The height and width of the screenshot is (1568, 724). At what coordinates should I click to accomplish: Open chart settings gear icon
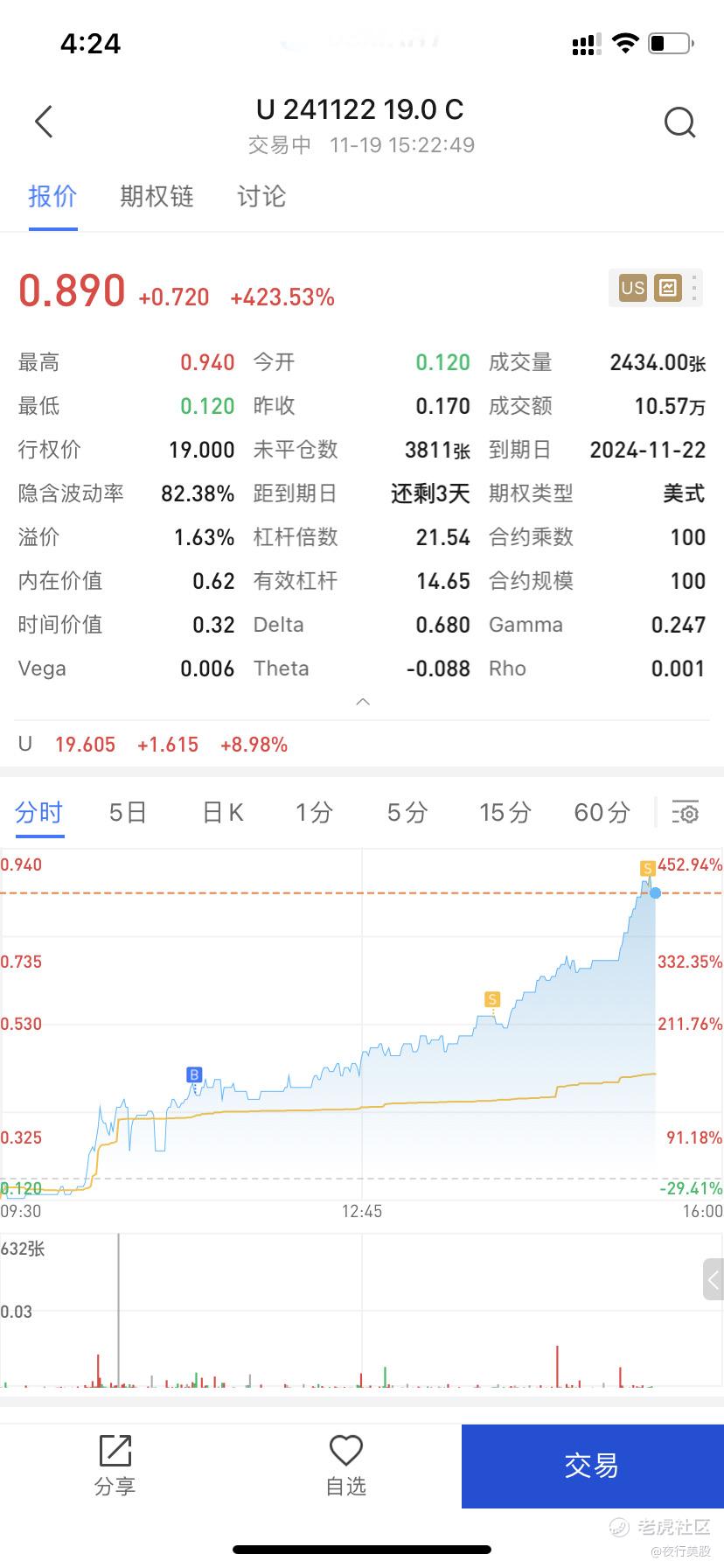pos(686,813)
